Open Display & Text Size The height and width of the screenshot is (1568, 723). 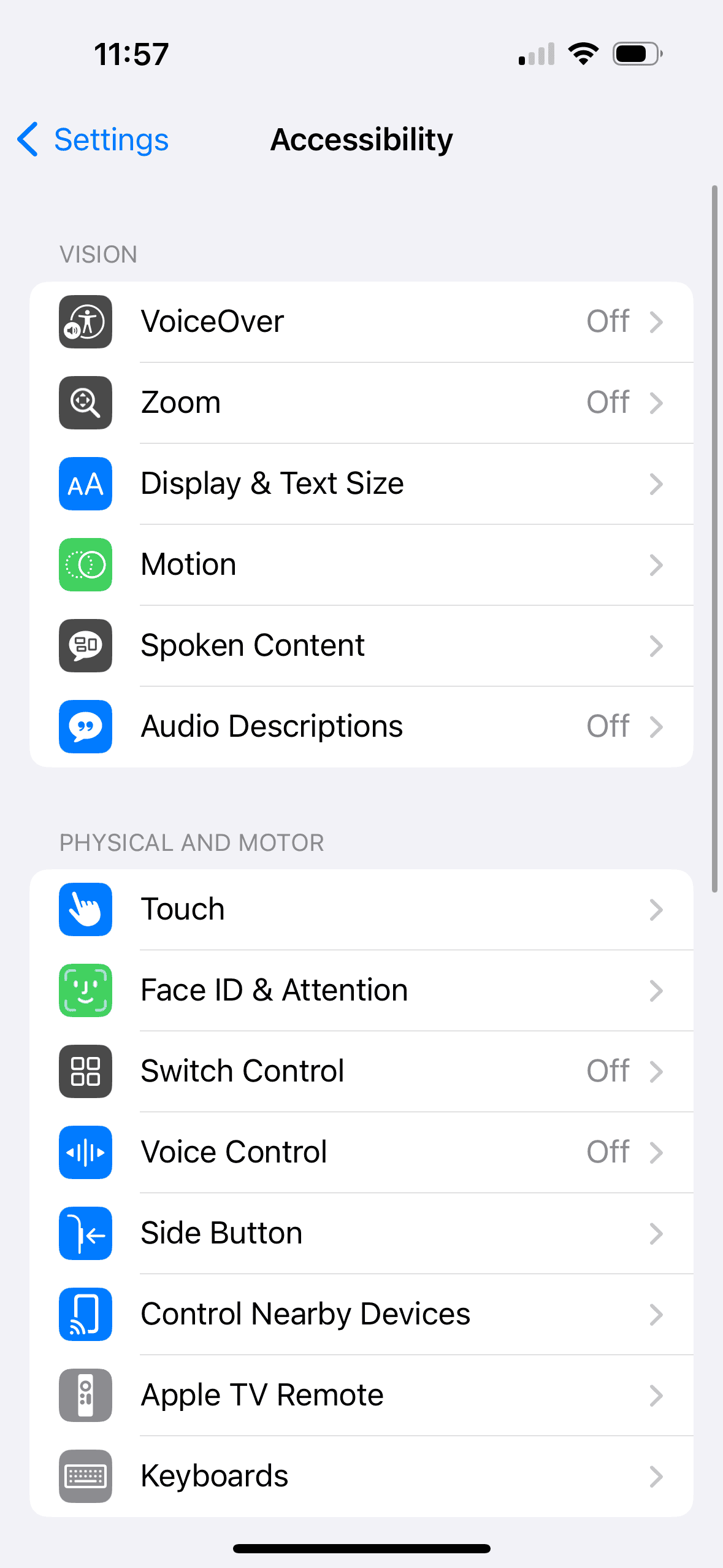tap(361, 483)
